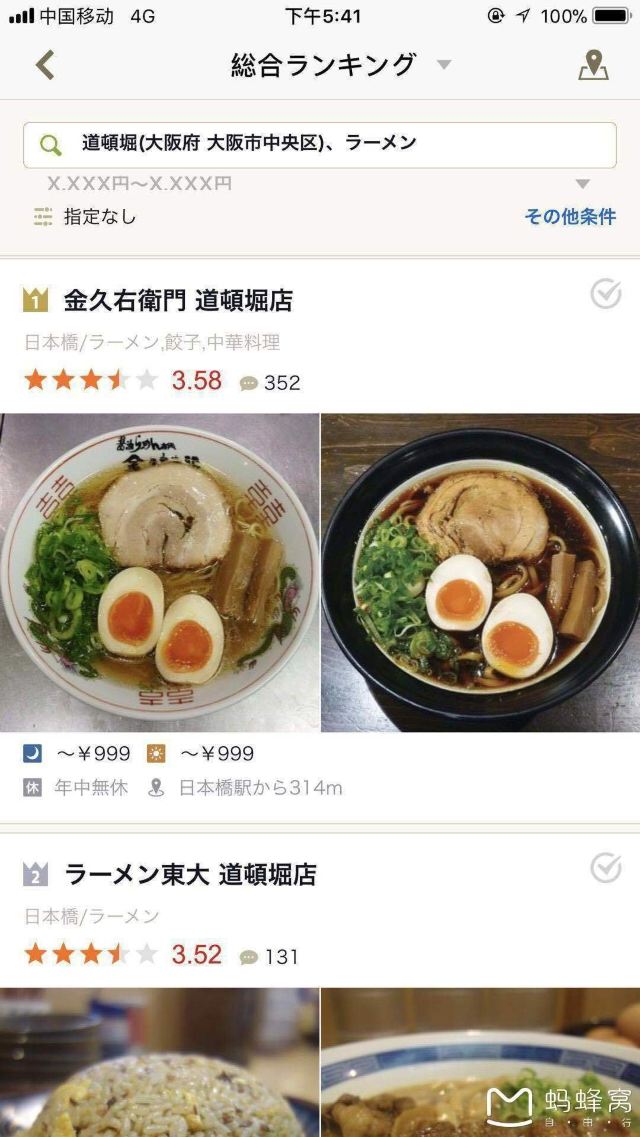The height and width of the screenshot is (1137, 640).
Task: View the black-bowl ramen photo of 金久右衛門
Action: coord(481,572)
